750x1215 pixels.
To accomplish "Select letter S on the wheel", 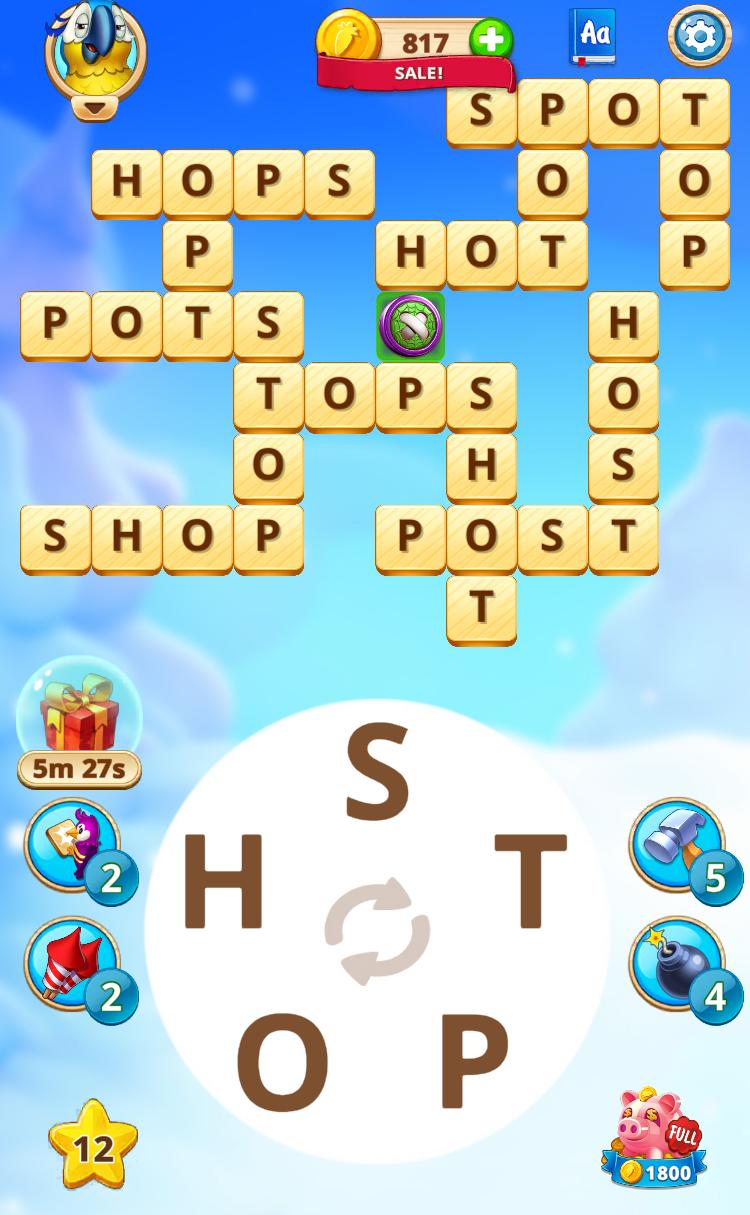I will click(377, 773).
